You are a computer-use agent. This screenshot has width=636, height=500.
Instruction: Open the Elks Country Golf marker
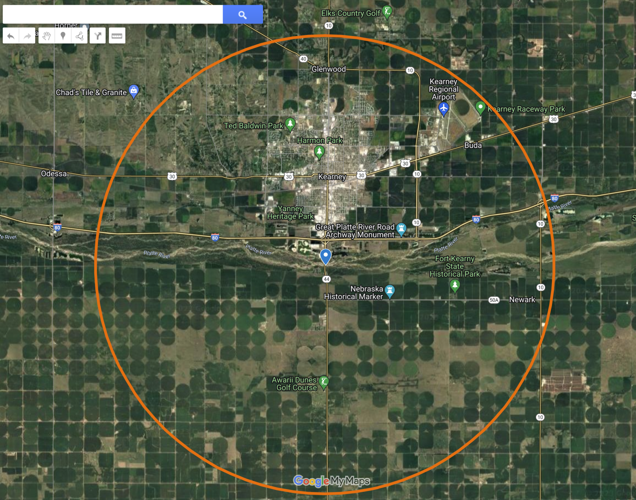(x=387, y=12)
